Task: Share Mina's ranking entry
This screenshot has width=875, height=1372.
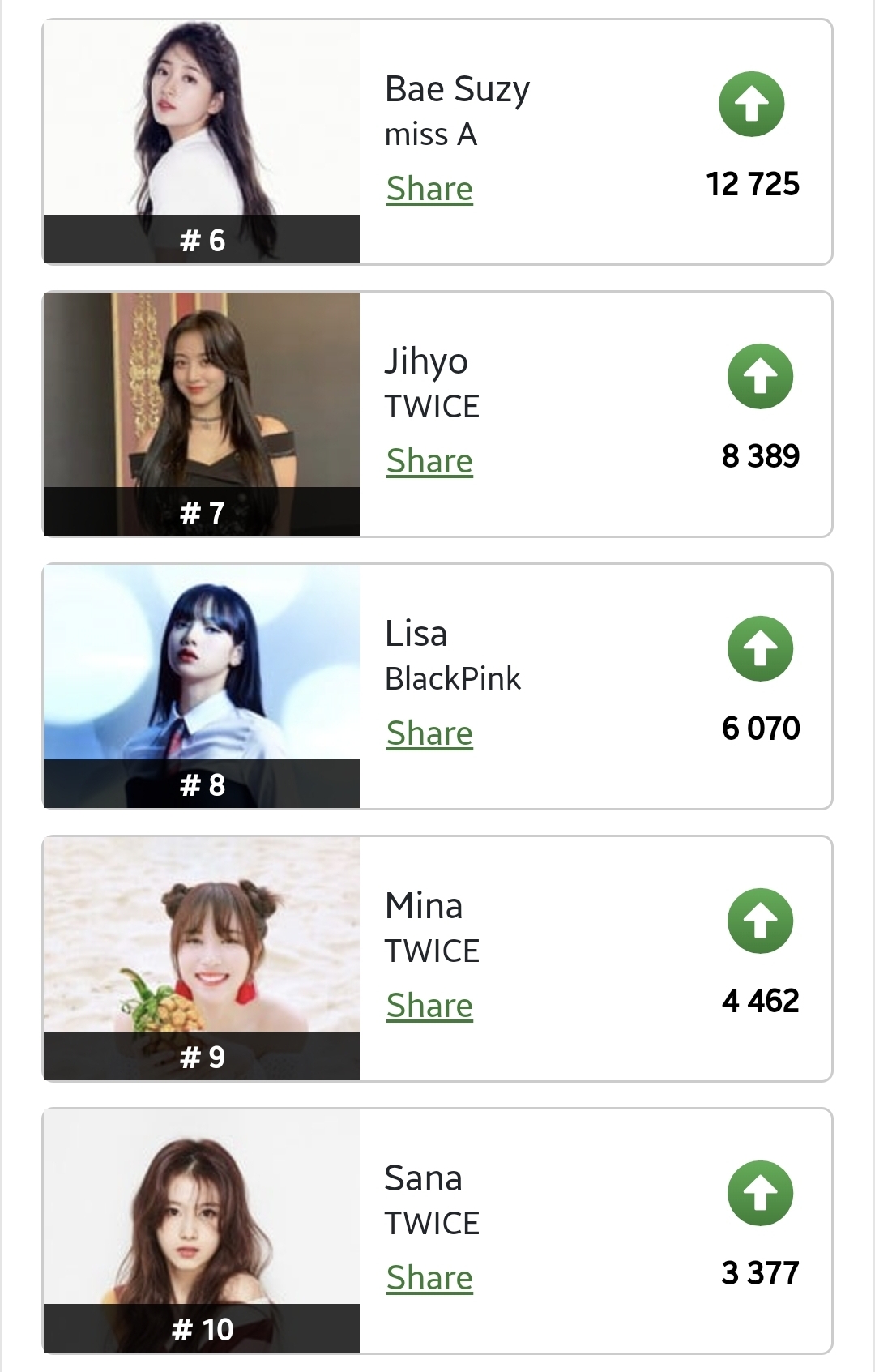Action: [429, 1006]
